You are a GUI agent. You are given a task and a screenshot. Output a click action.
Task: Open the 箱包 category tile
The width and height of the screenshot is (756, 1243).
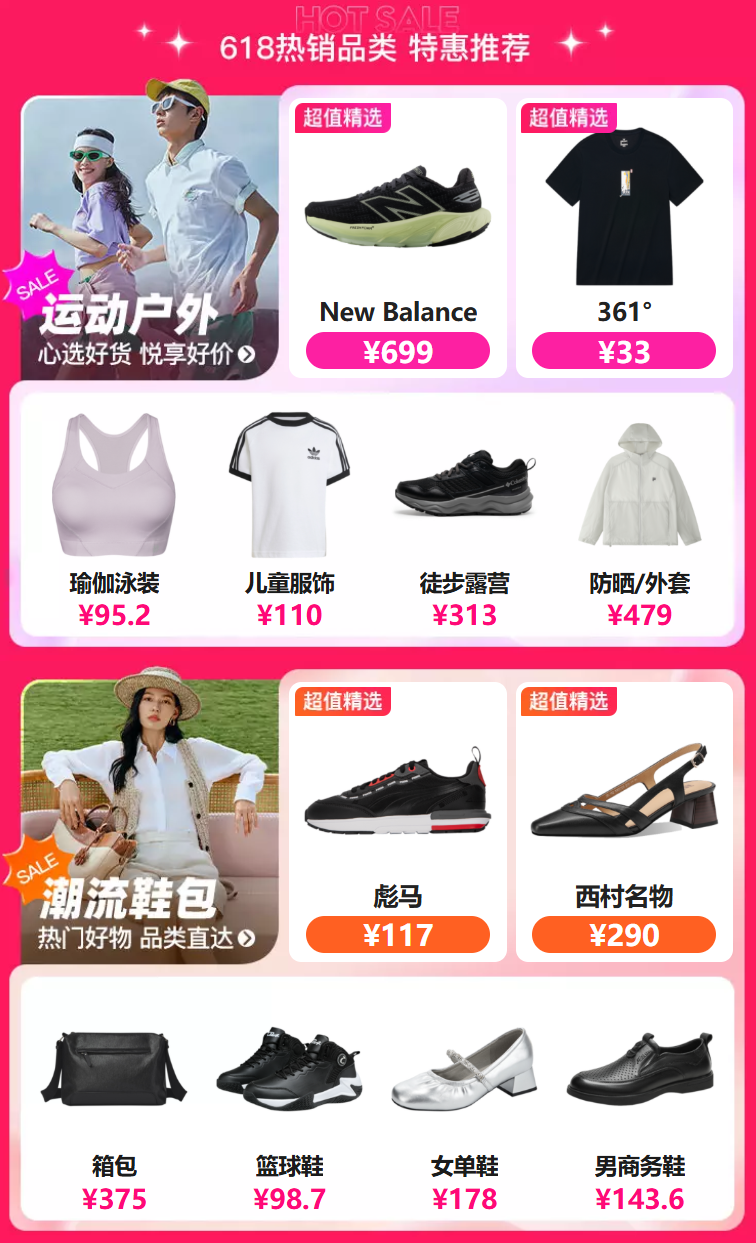coord(114,1100)
